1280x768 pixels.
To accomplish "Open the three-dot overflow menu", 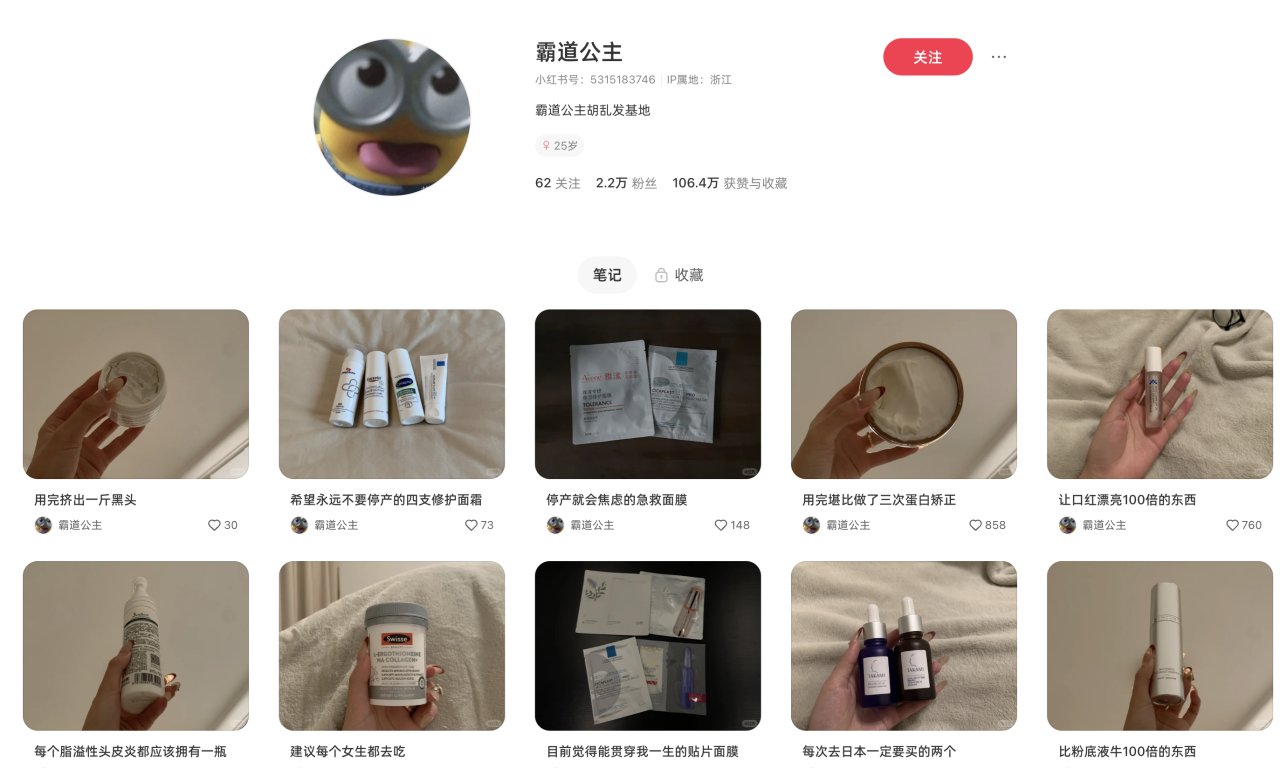I will click(x=998, y=57).
